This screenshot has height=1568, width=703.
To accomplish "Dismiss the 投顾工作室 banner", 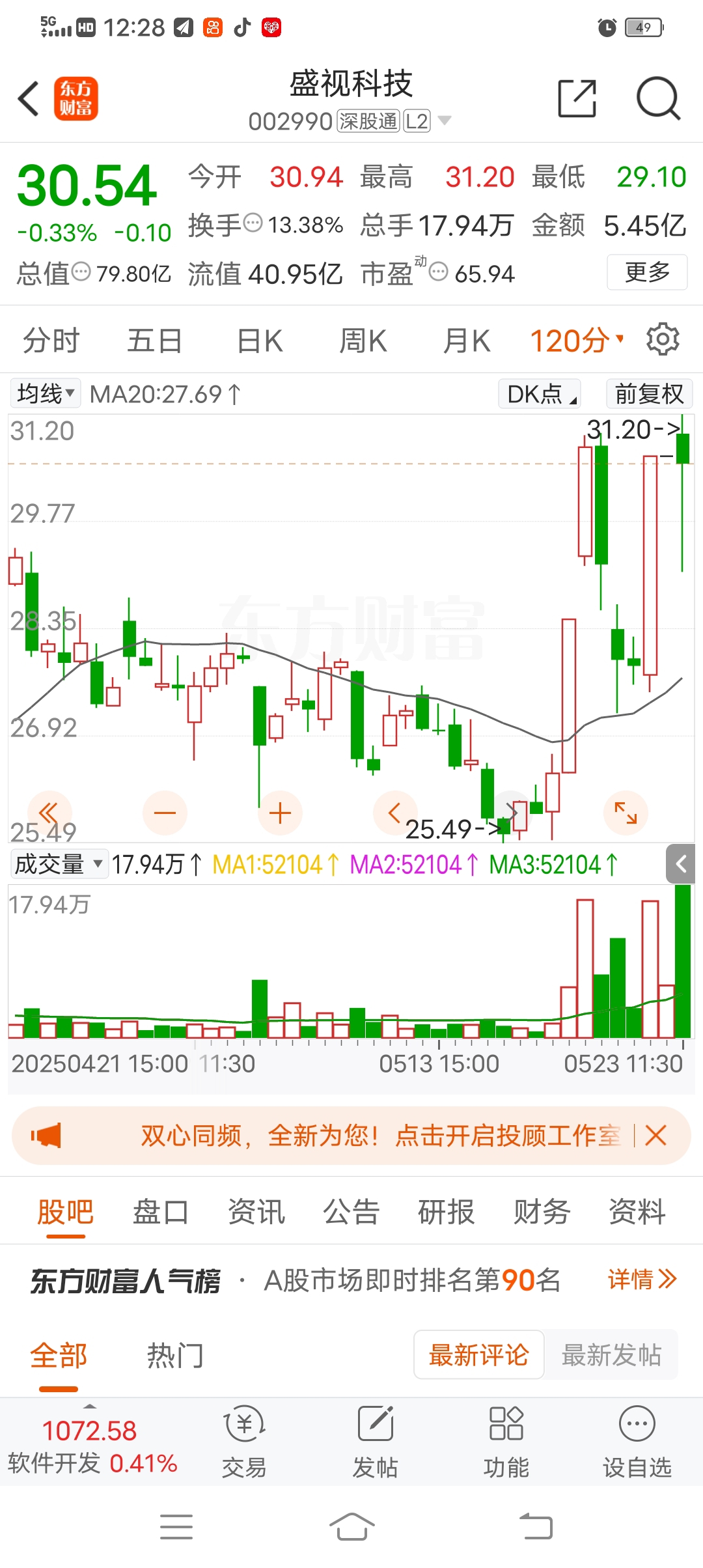I will [655, 1136].
